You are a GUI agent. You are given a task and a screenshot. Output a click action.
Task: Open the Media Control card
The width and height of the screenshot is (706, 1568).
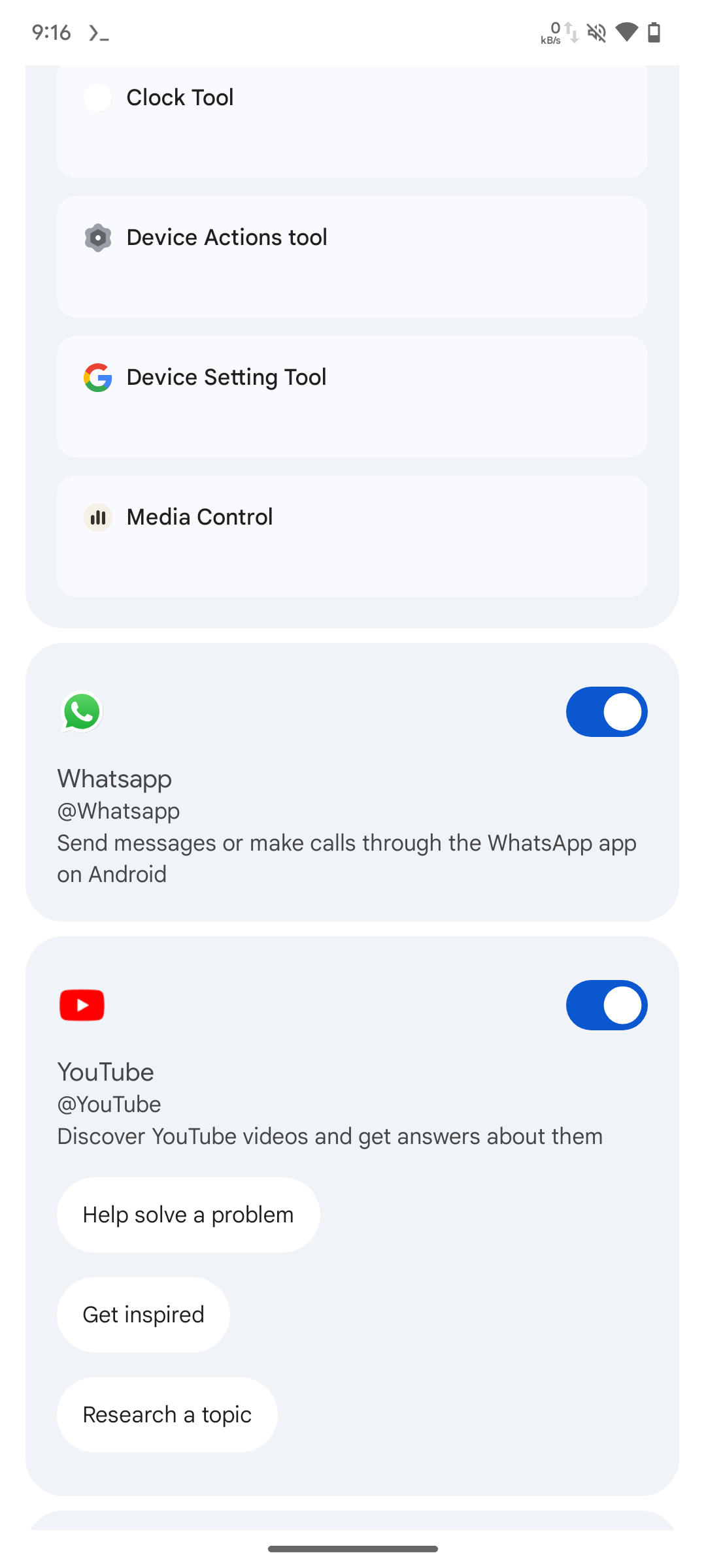point(352,536)
